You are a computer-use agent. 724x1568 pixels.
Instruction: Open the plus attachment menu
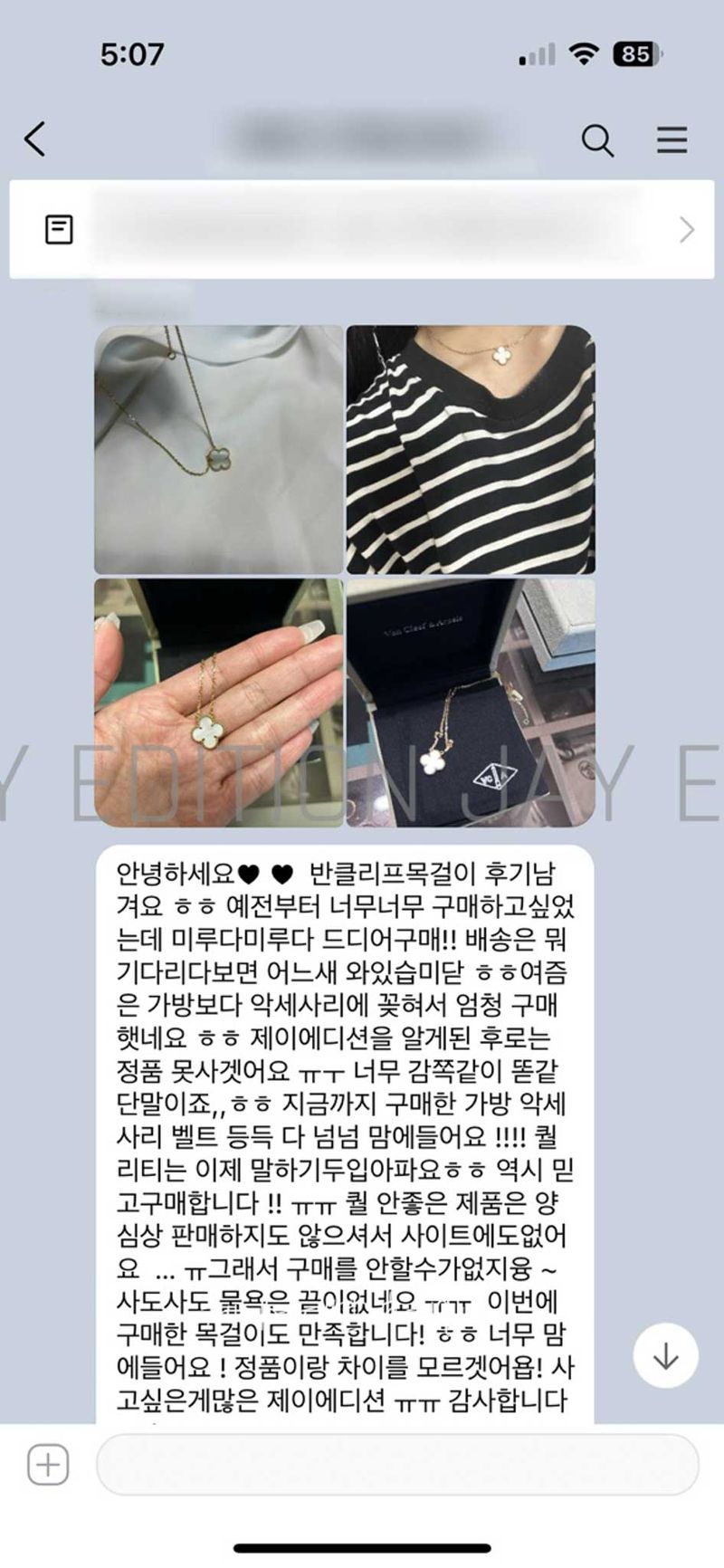pyautogui.click(x=48, y=1465)
